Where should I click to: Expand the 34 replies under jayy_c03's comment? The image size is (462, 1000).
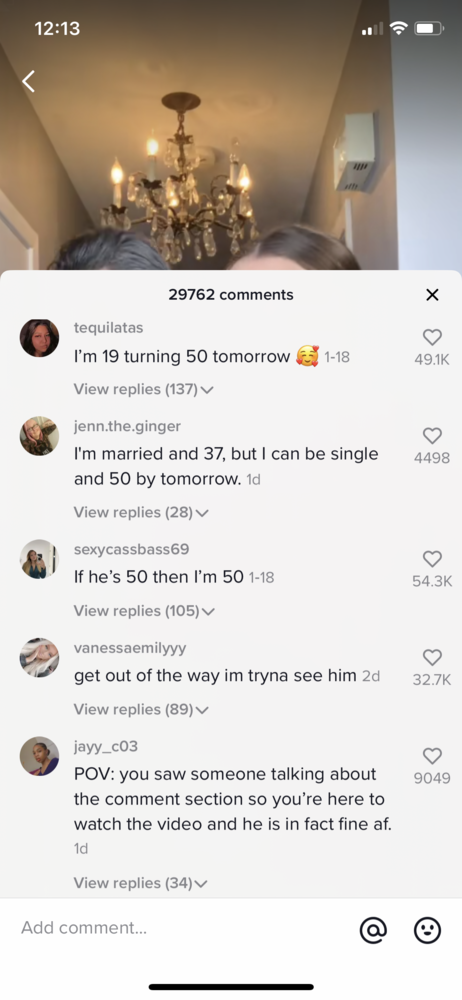141,883
